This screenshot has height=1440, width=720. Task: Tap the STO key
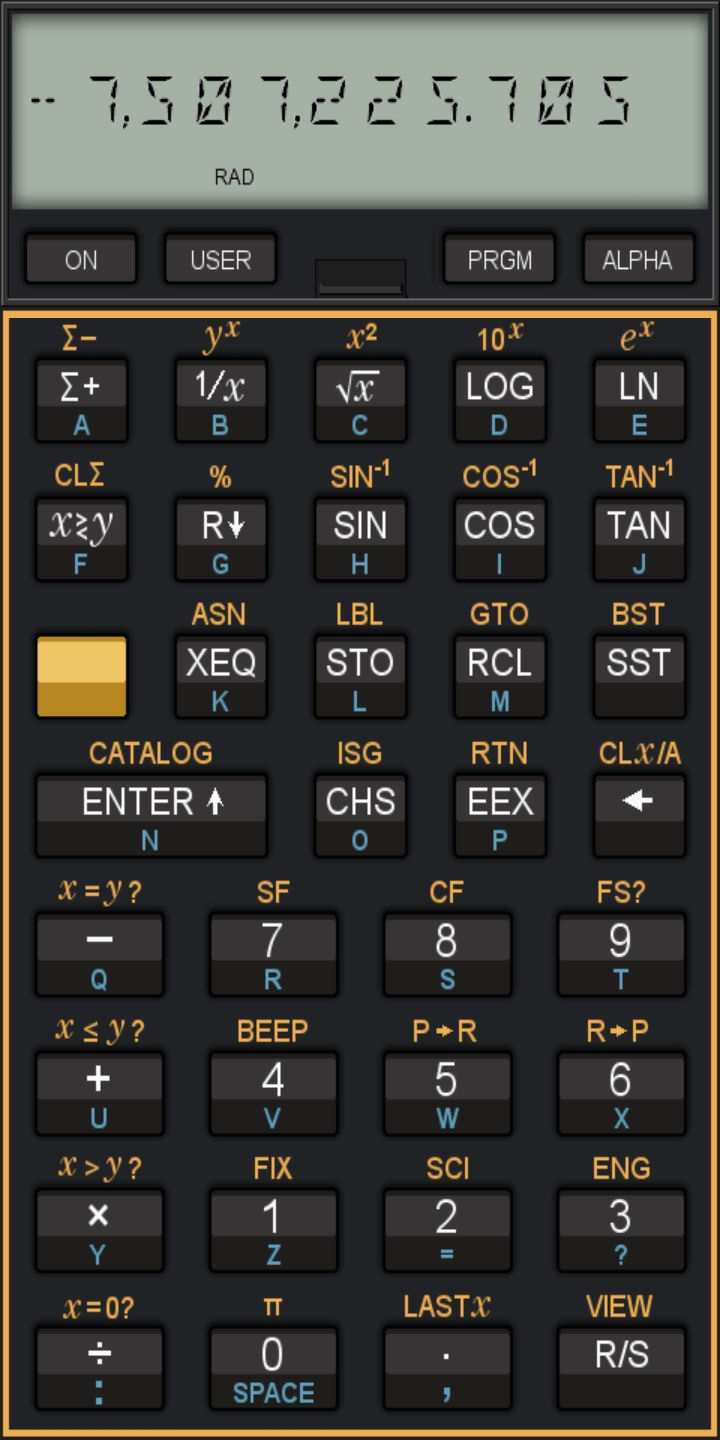[360, 677]
